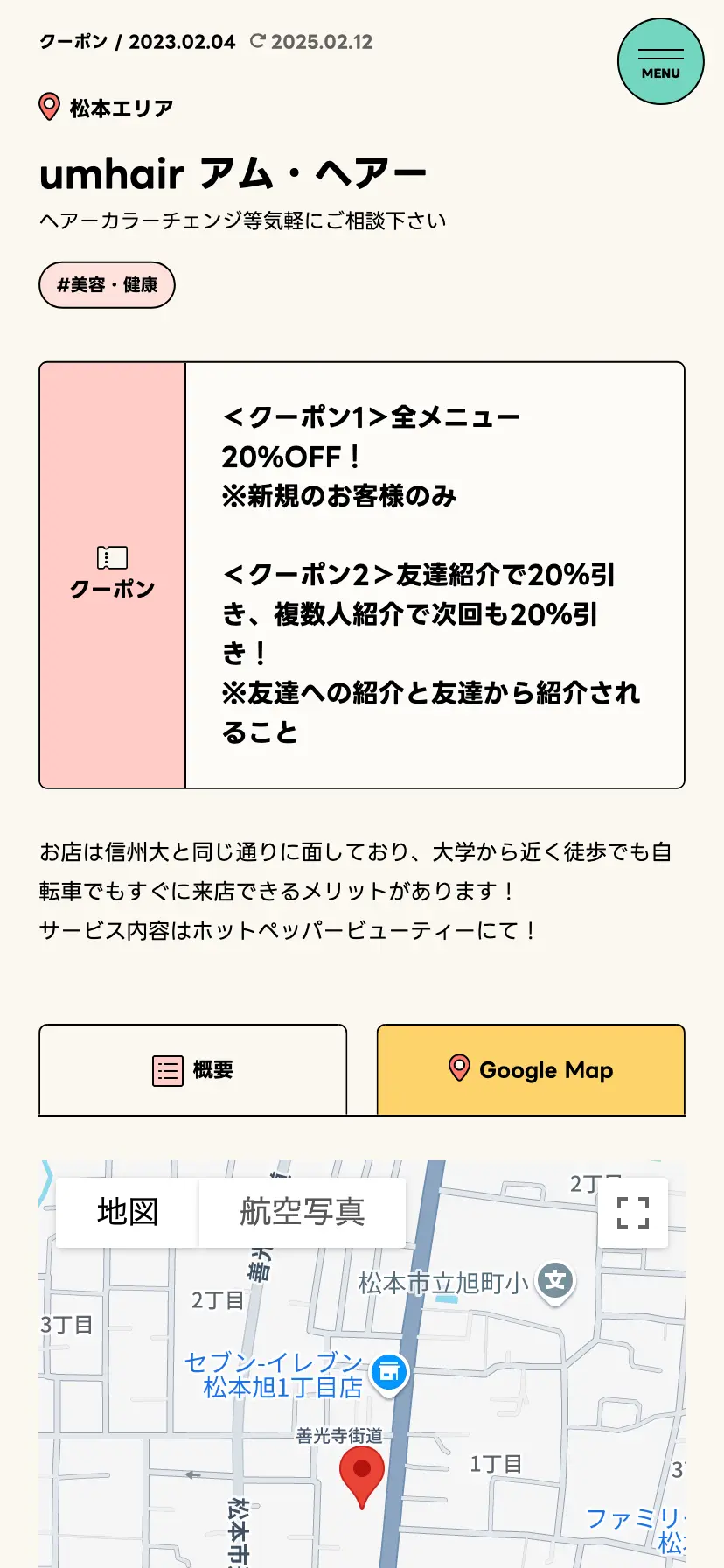
Task: Switch the map to 航空写真 view
Action: point(302,1213)
